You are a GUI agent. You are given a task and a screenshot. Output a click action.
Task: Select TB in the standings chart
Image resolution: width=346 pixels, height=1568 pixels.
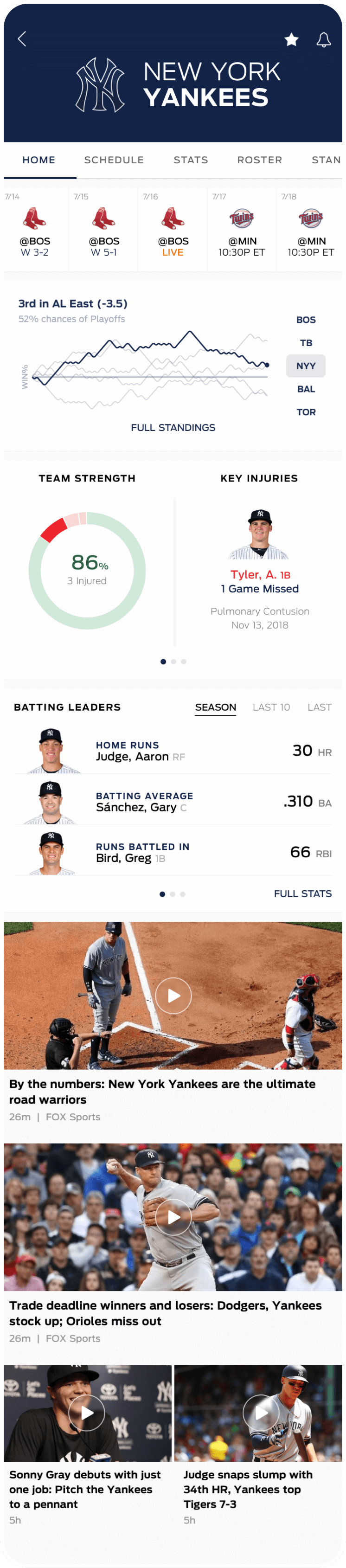306,343
